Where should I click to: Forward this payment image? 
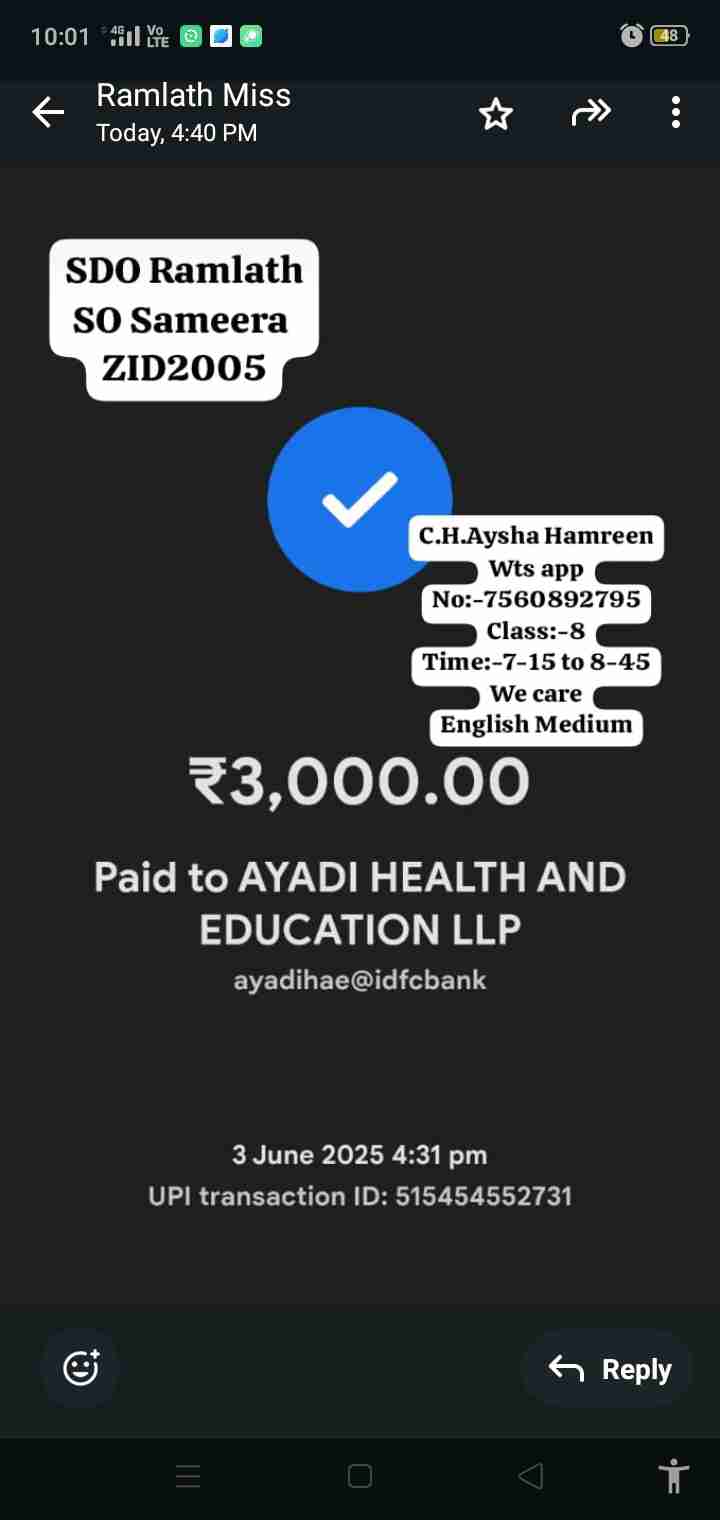pyautogui.click(x=590, y=113)
